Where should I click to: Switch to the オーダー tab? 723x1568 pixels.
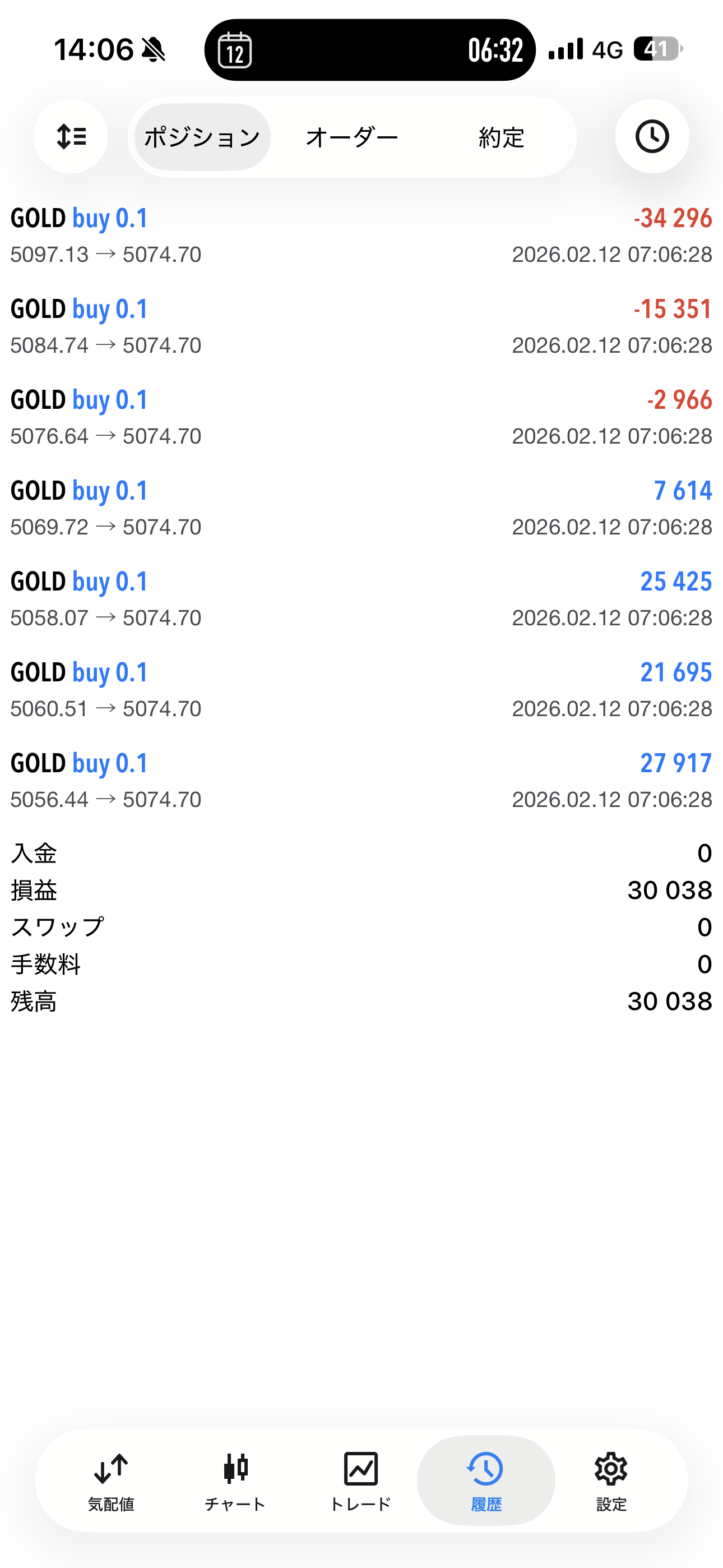click(x=352, y=137)
